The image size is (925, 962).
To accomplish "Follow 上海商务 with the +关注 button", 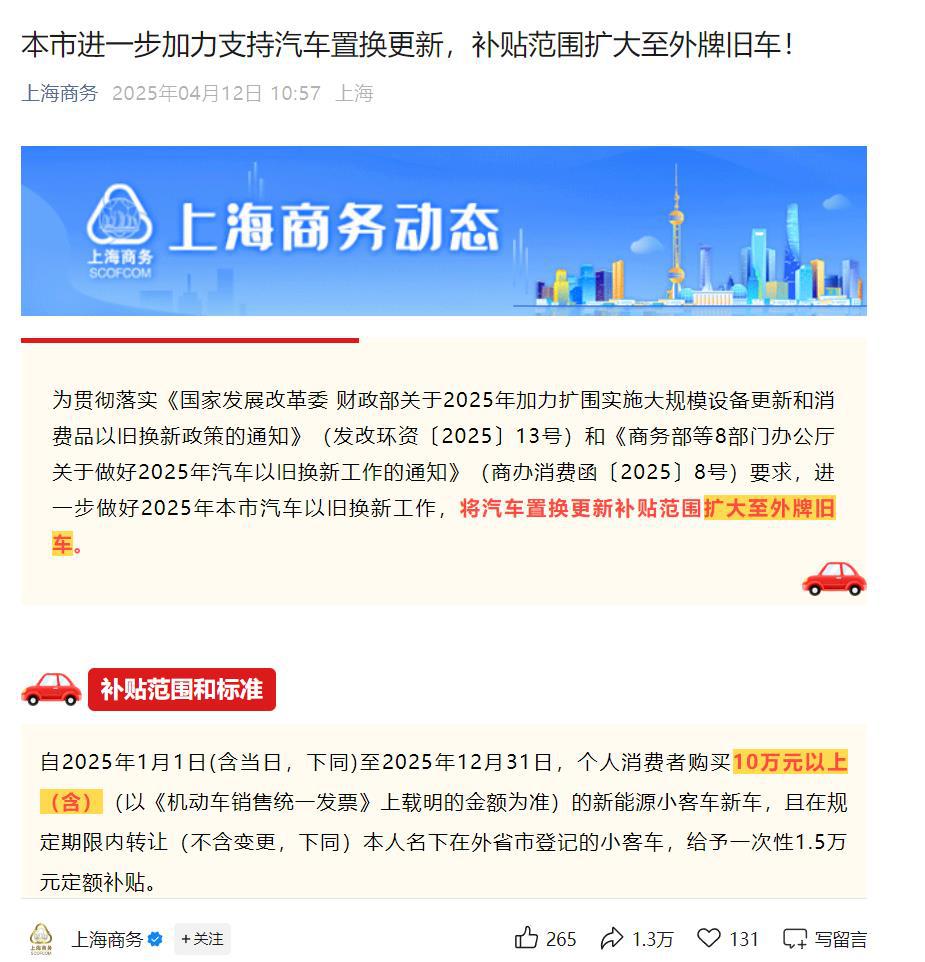I will click(202, 939).
